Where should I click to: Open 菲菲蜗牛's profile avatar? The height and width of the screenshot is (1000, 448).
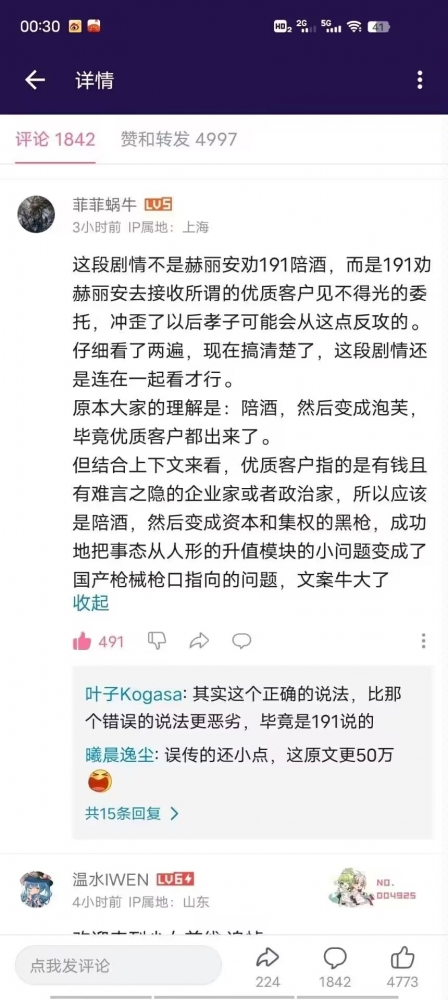coord(36,214)
